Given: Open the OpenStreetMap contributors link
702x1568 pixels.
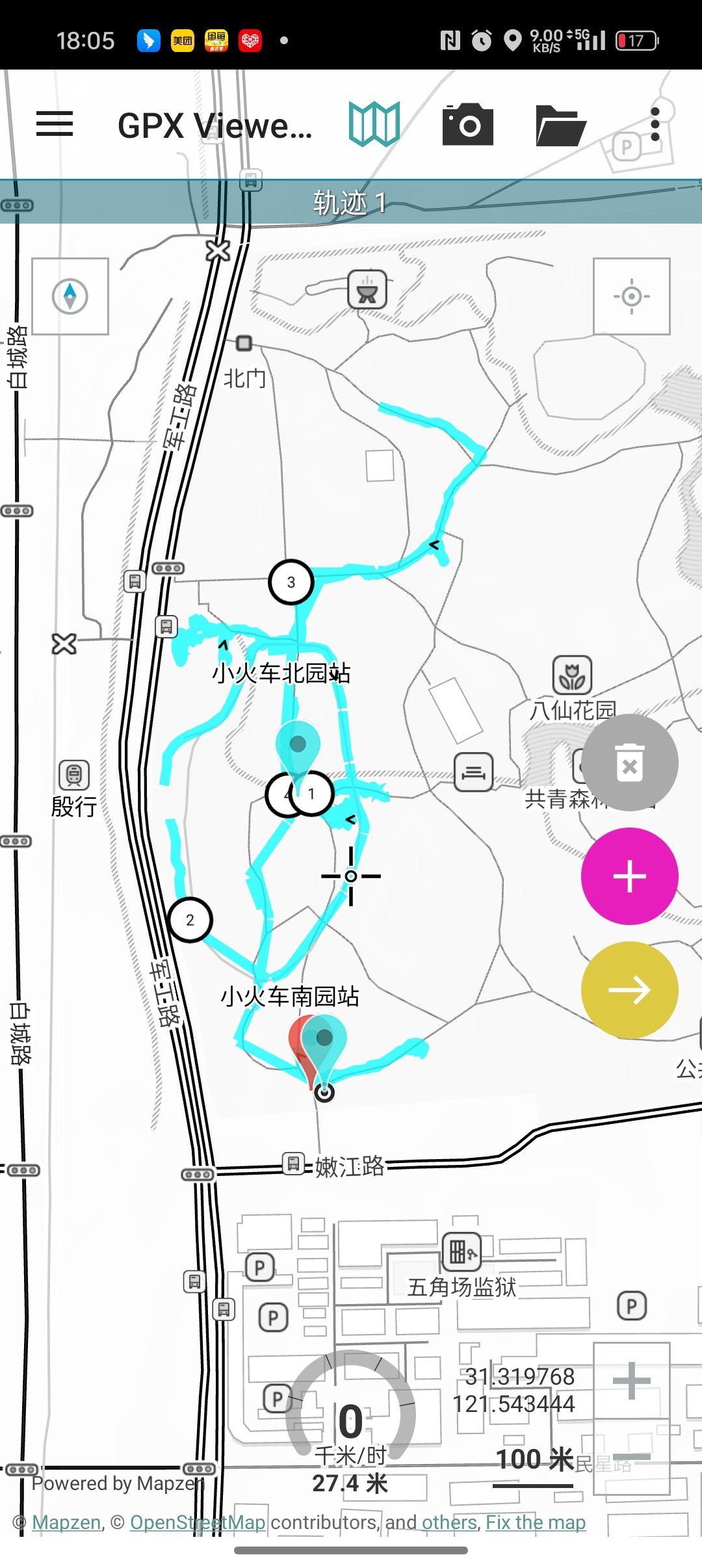Looking at the screenshot, I should point(198,1522).
